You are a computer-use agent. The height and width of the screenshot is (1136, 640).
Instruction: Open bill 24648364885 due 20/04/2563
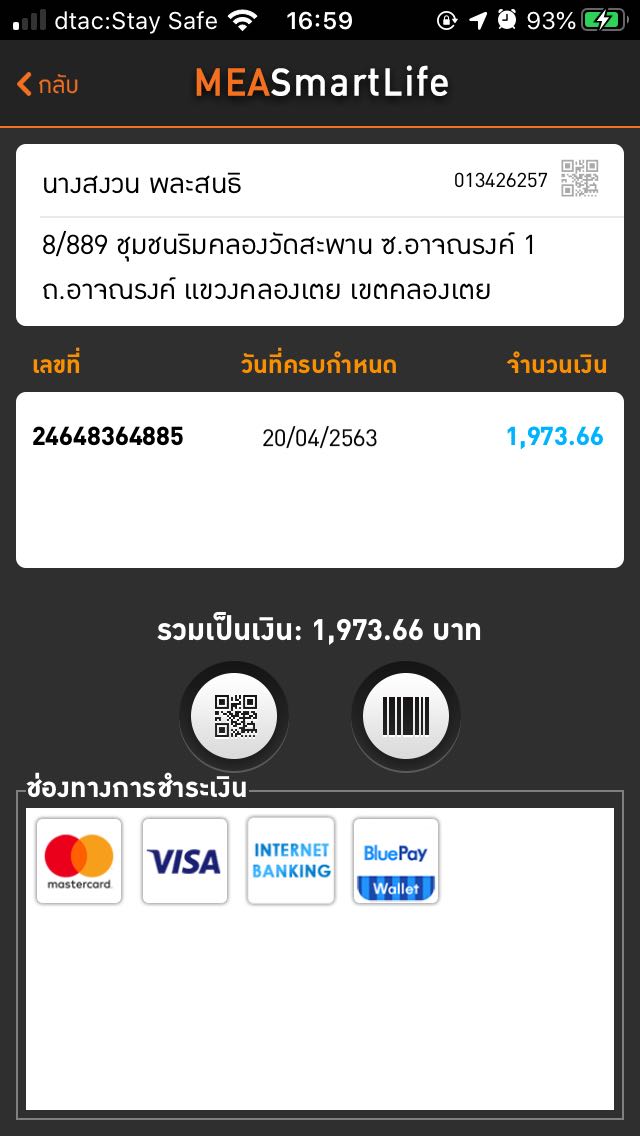coord(318,437)
